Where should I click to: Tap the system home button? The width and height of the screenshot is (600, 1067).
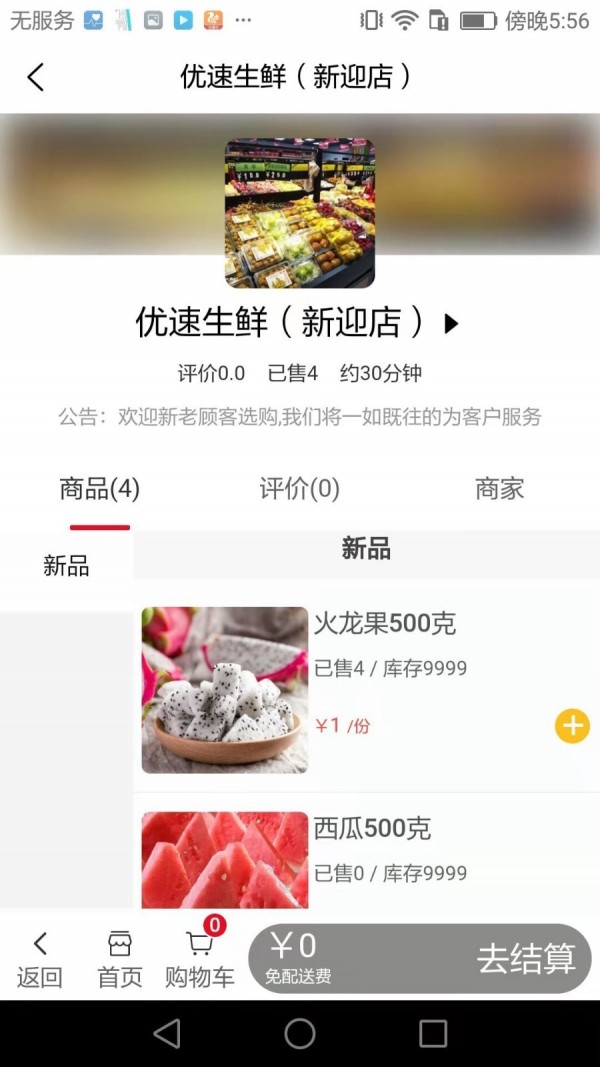click(300, 1034)
